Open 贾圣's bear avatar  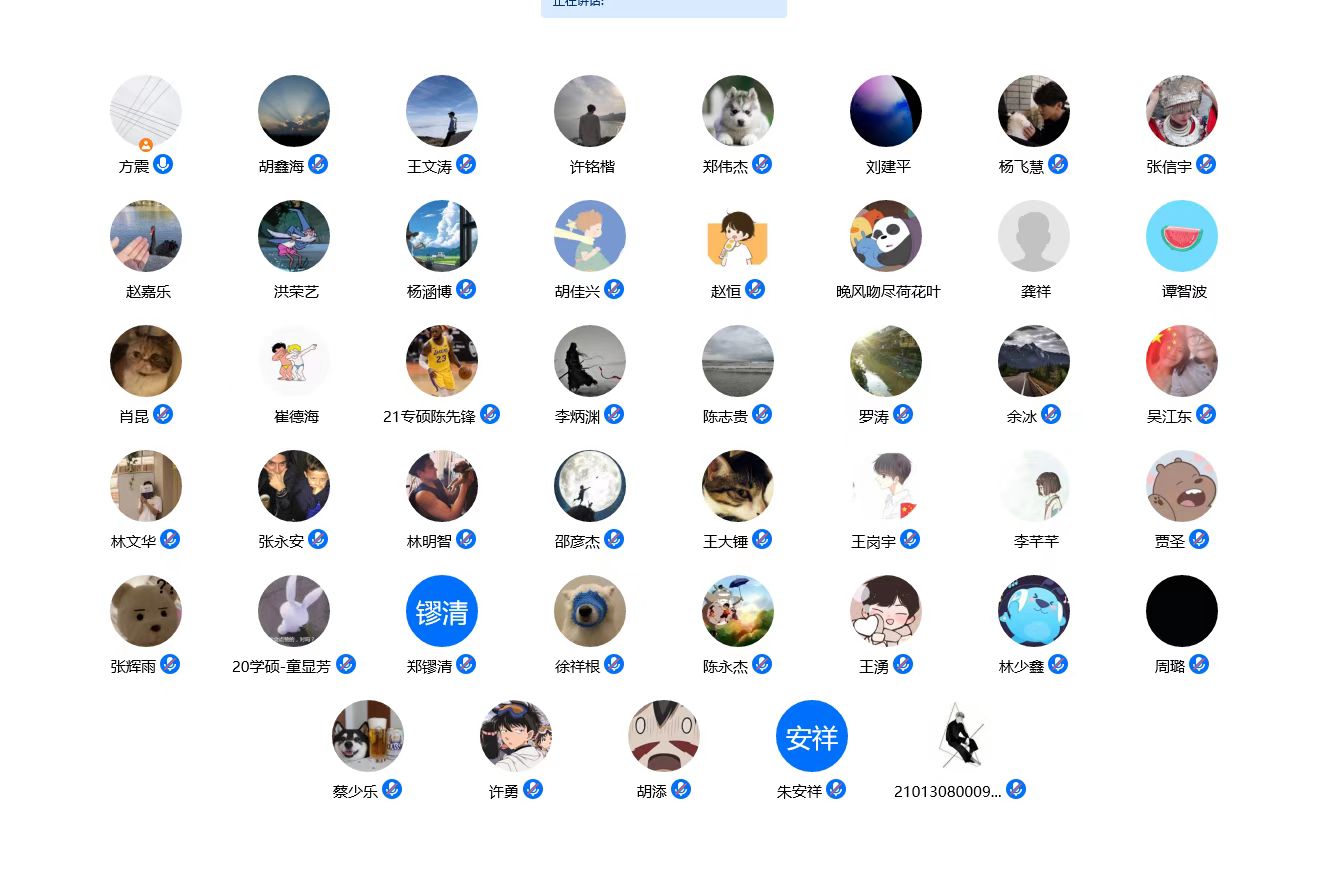pos(1182,486)
